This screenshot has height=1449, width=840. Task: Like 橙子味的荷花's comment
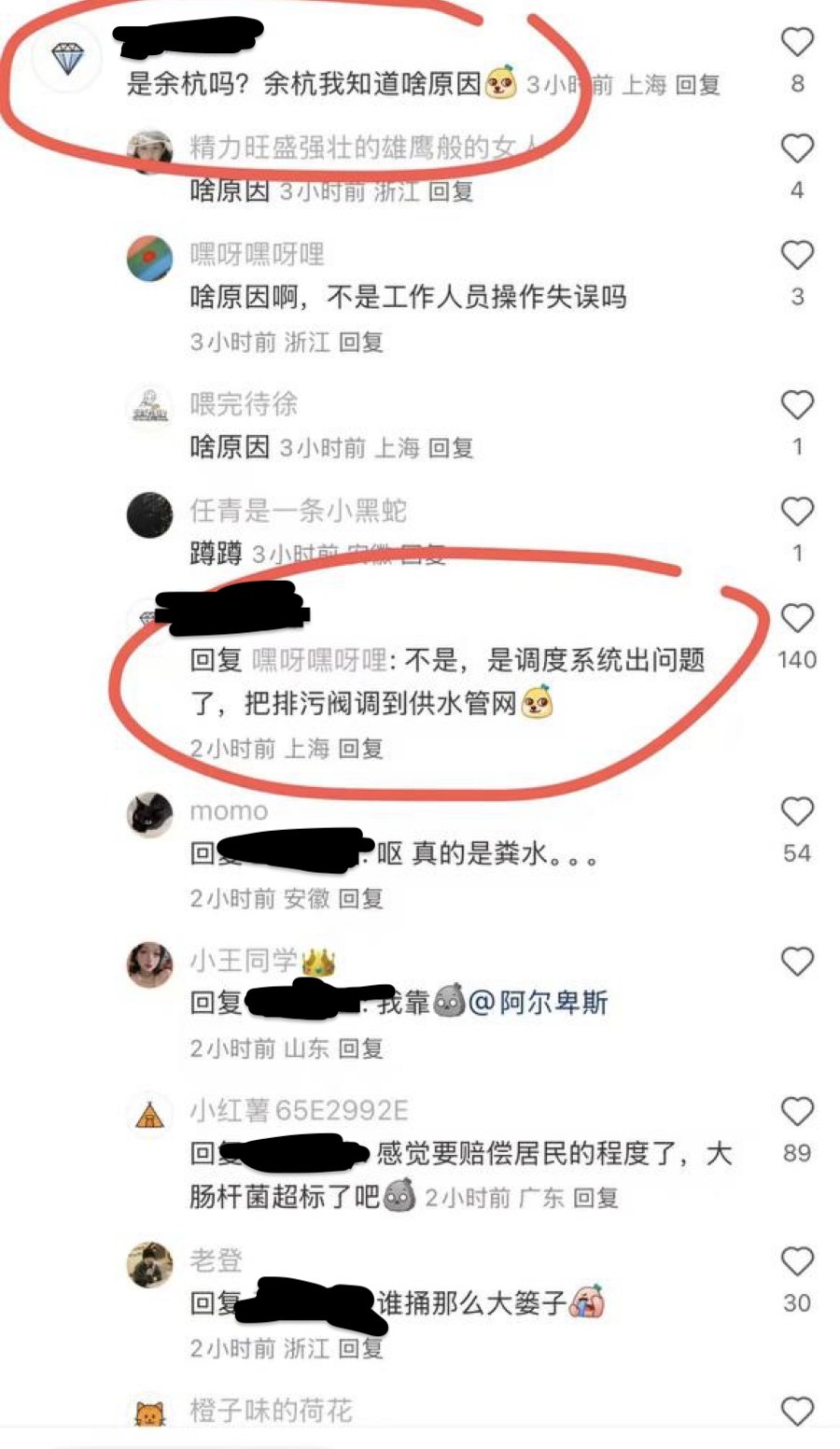coord(797,1411)
